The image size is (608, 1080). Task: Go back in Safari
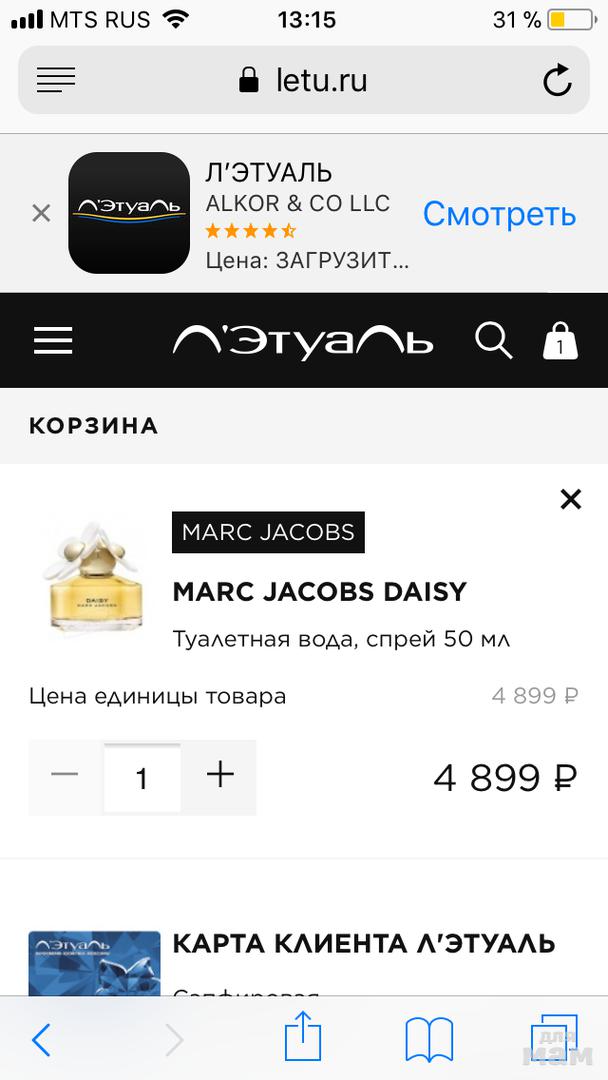41,1040
